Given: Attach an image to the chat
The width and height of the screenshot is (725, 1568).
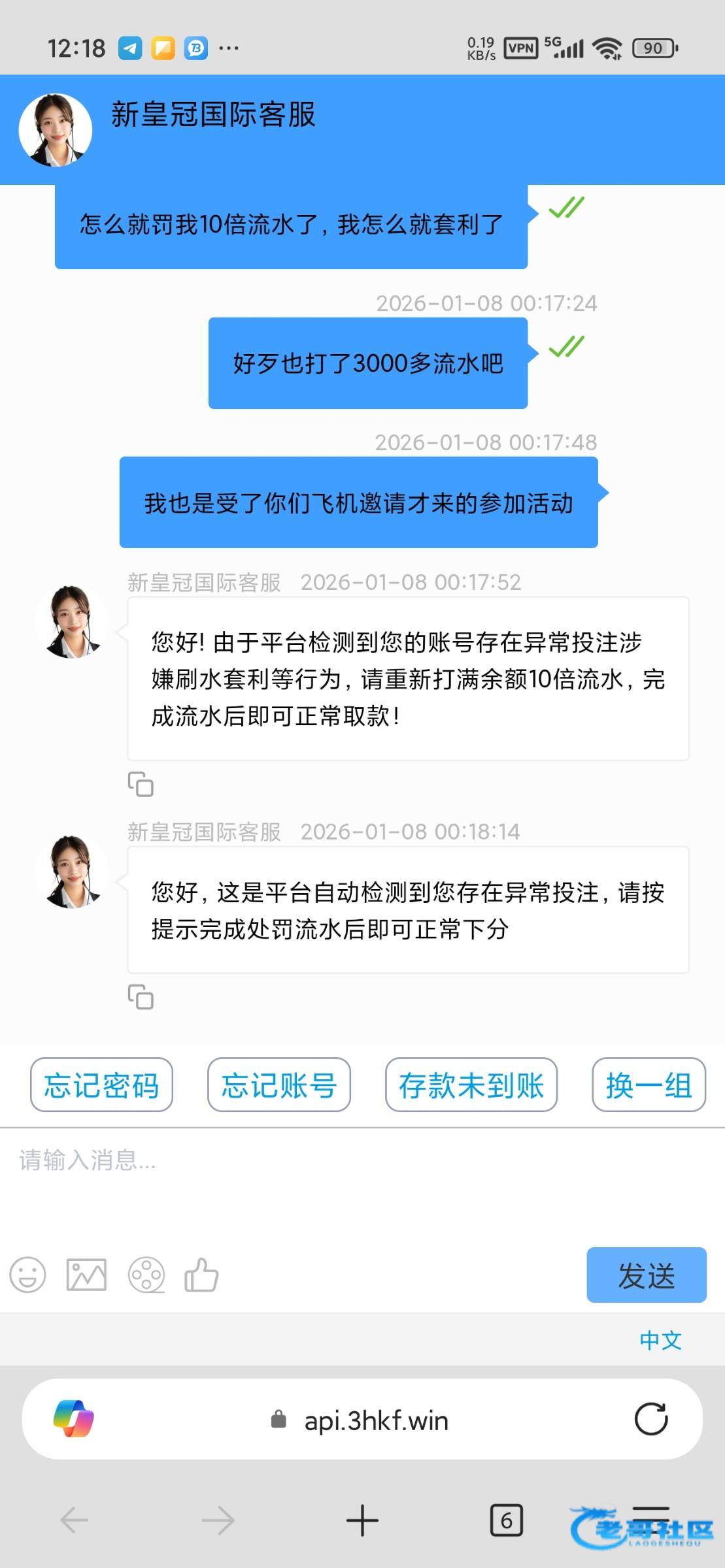Looking at the screenshot, I should [86, 1275].
